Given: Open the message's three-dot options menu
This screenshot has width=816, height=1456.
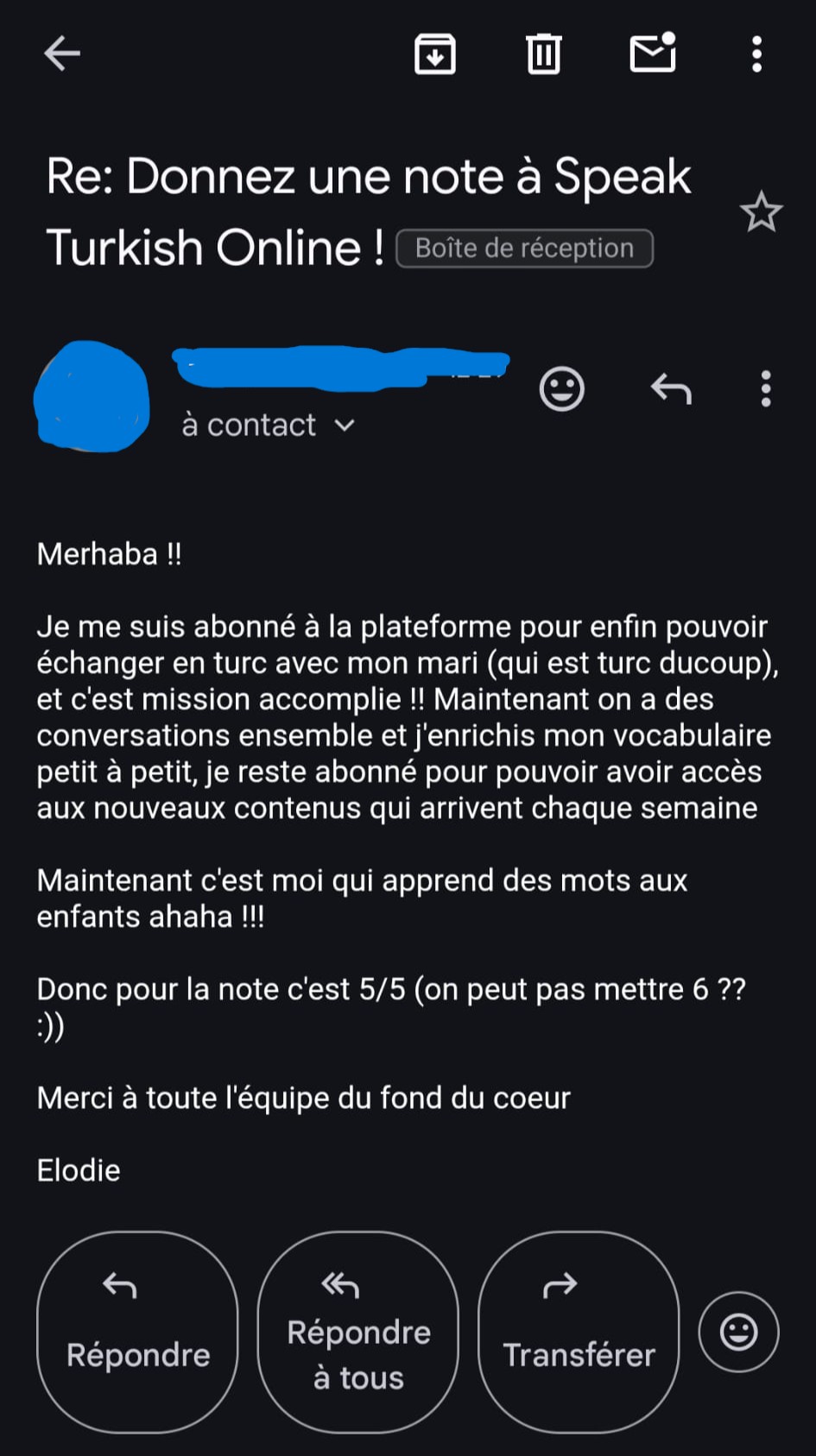Looking at the screenshot, I should pos(765,389).
